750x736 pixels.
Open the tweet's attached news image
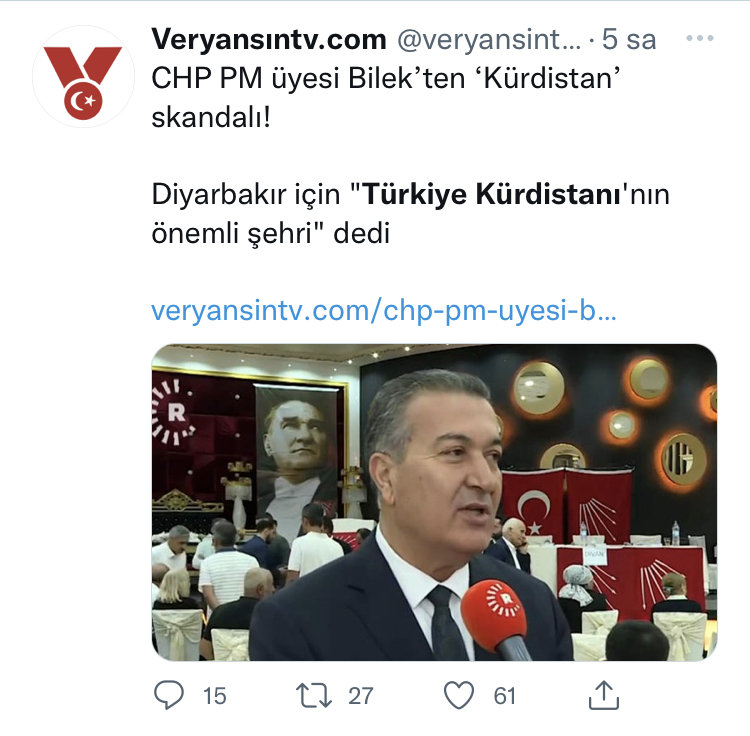click(434, 503)
